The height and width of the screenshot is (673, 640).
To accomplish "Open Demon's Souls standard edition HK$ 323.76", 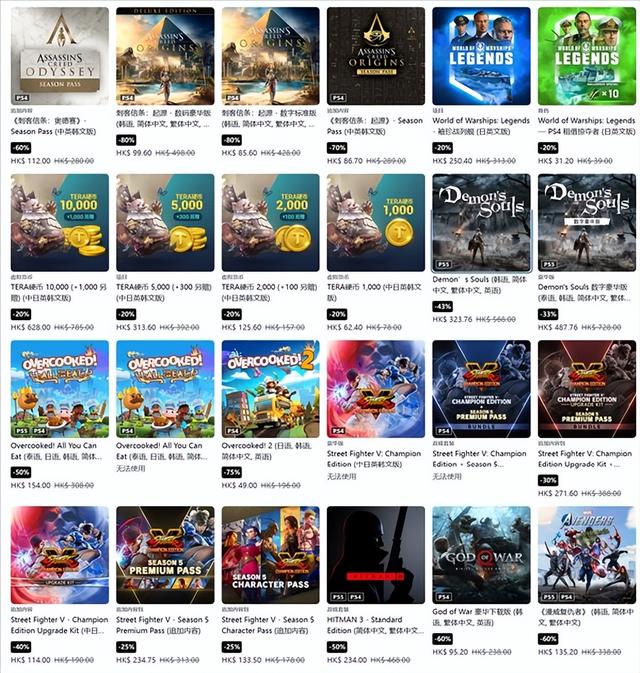I will tap(481, 222).
